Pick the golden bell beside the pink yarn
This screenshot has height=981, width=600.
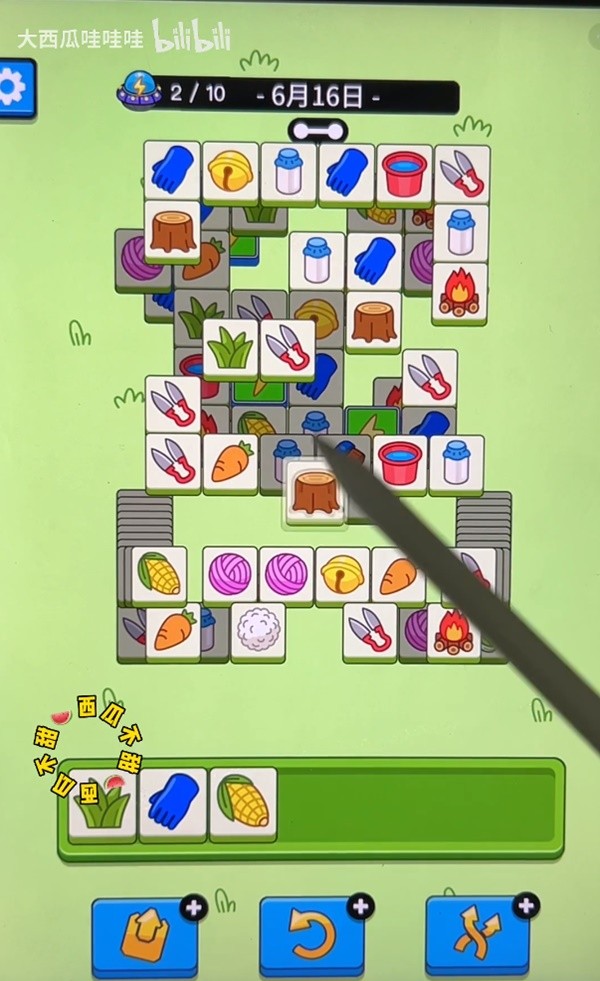point(342,574)
